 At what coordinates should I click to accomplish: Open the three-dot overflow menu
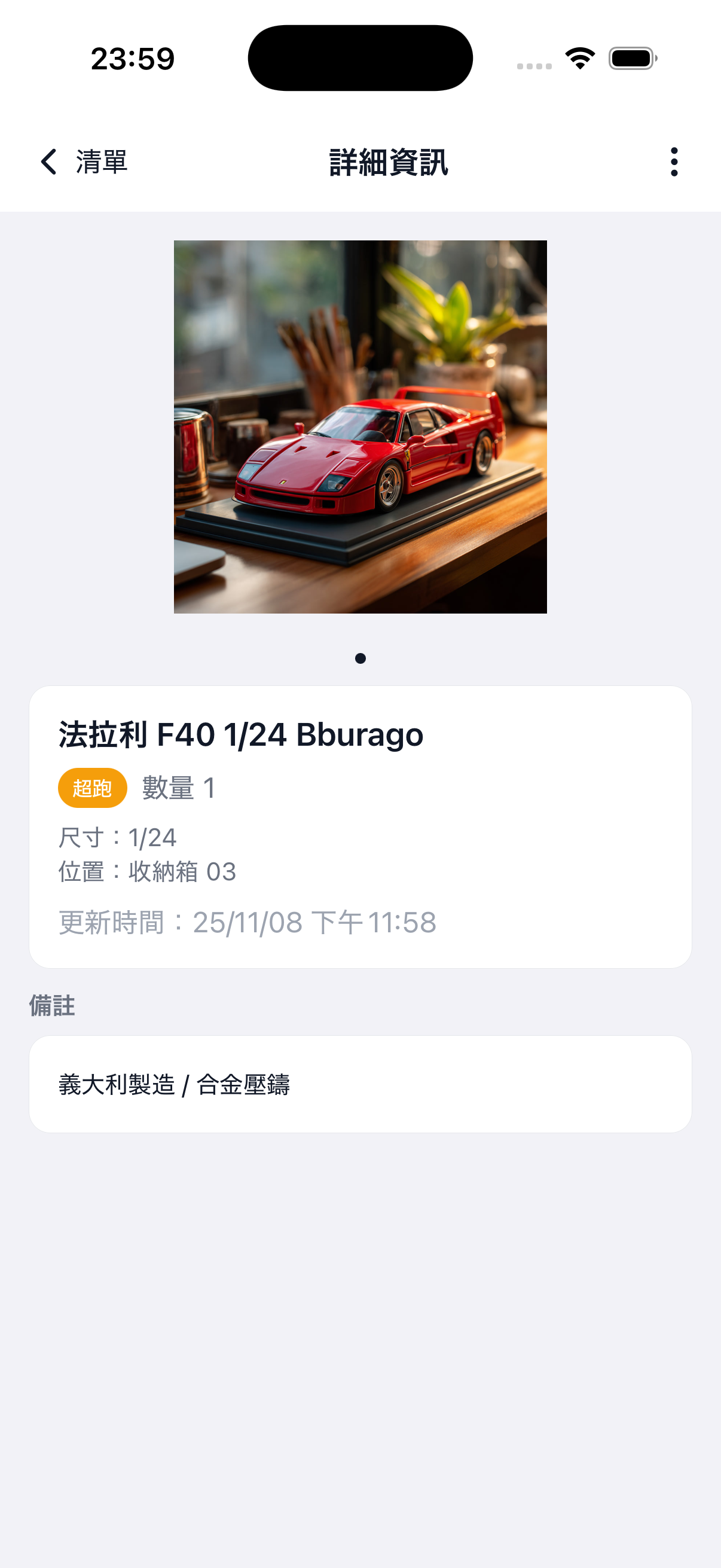pos(674,163)
